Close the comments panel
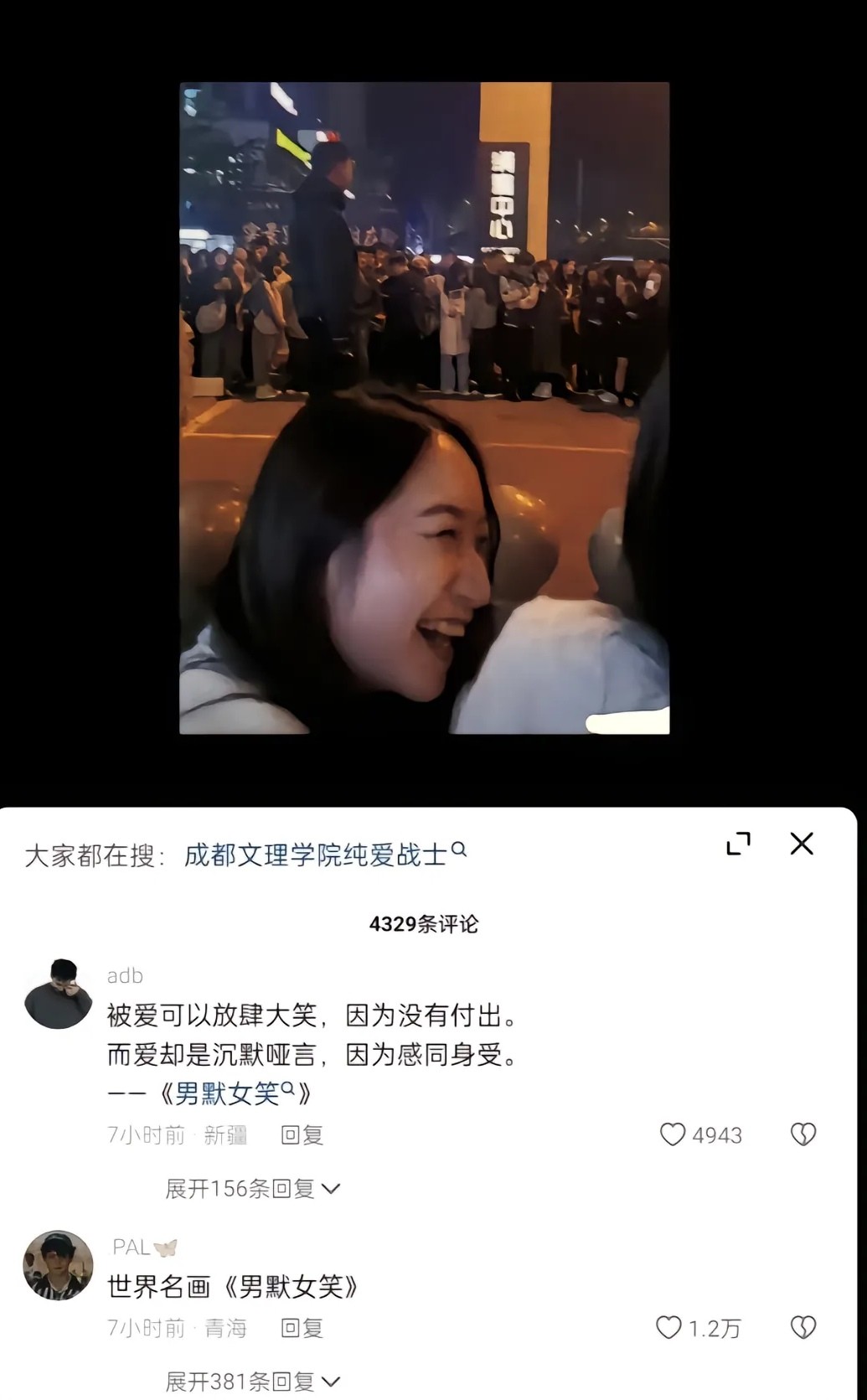The width and height of the screenshot is (867, 1400). [x=802, y=844]
